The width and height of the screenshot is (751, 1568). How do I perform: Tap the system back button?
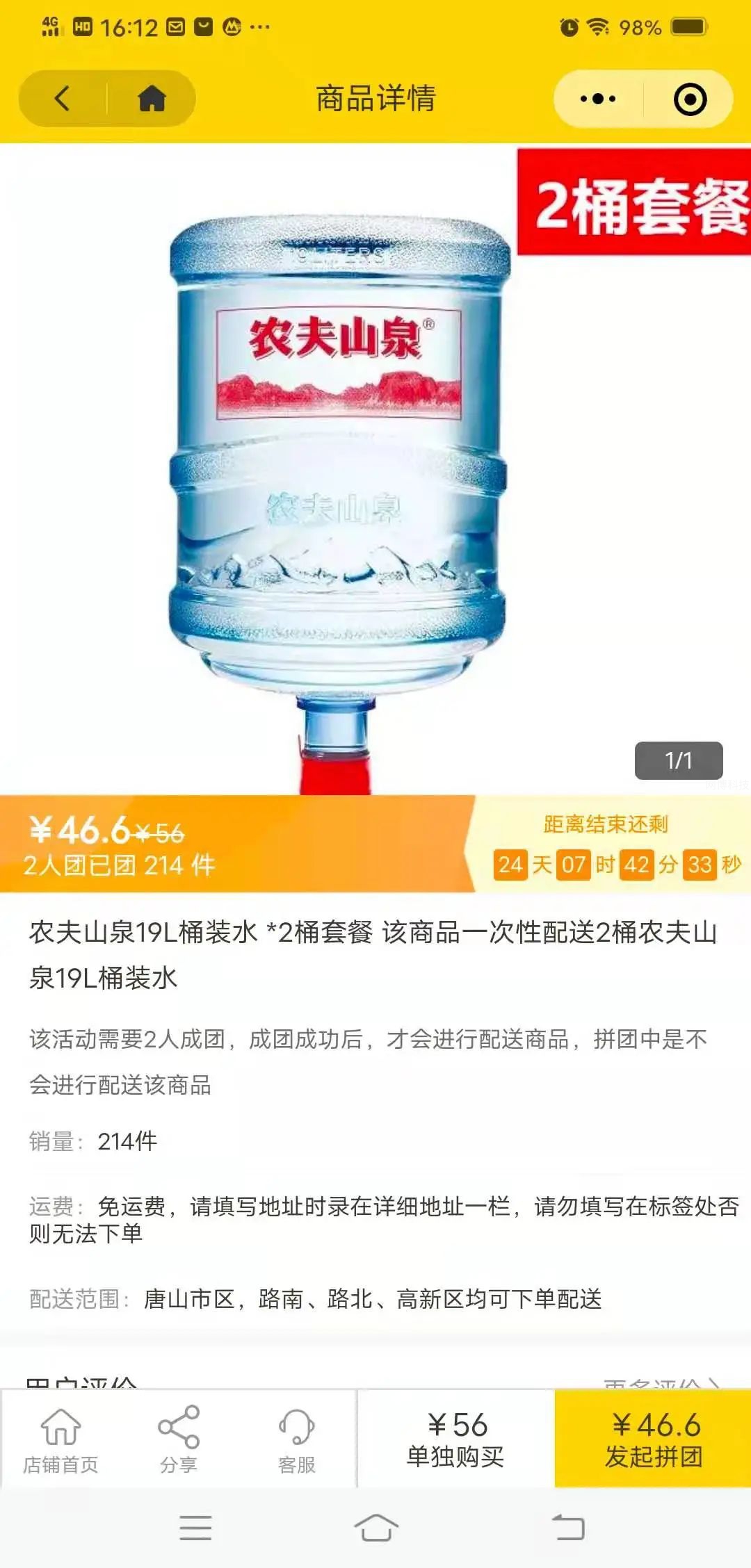click(568, 1528)
